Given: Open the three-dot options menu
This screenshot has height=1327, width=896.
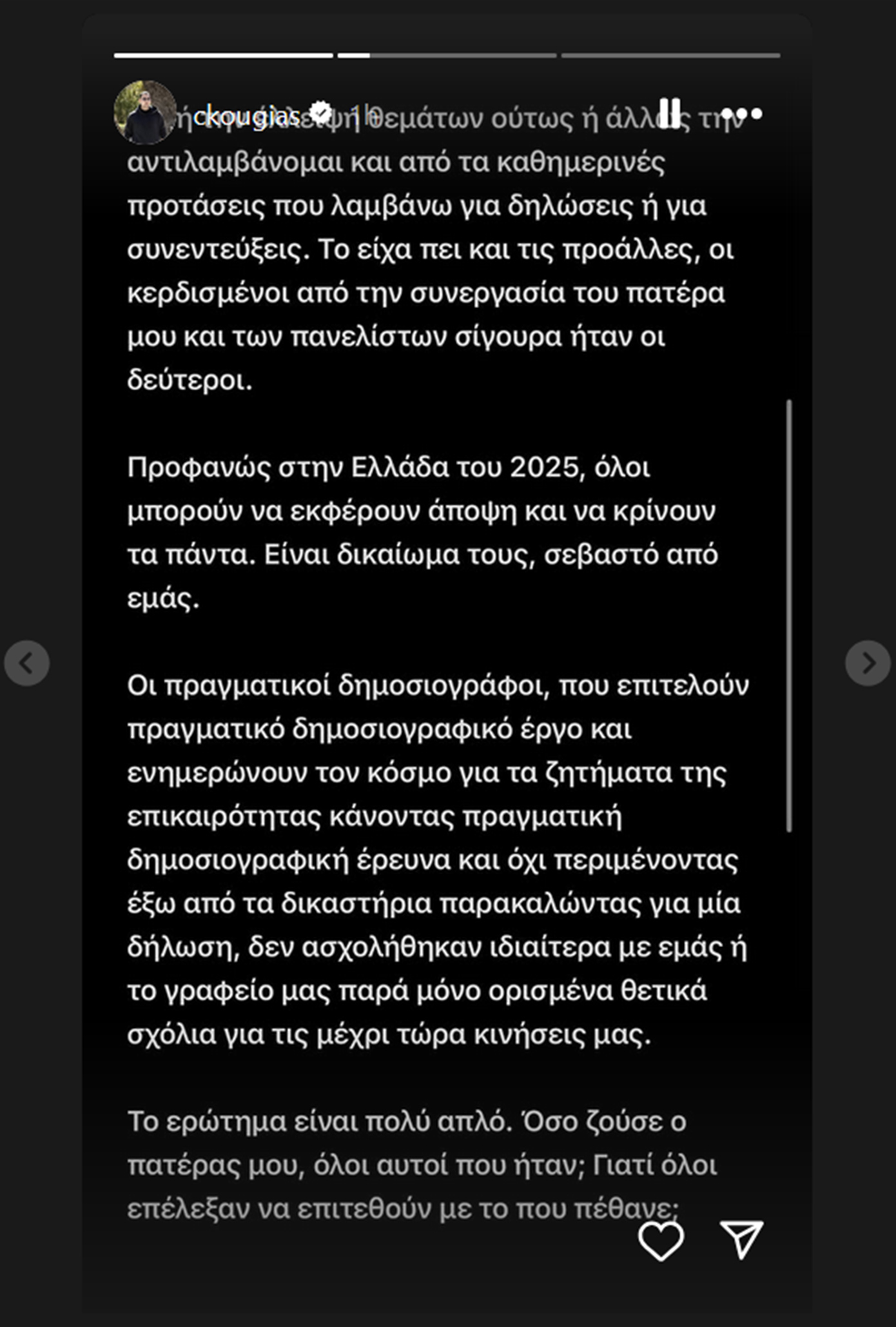Looking at the screenshot, I should pos(741,114).
